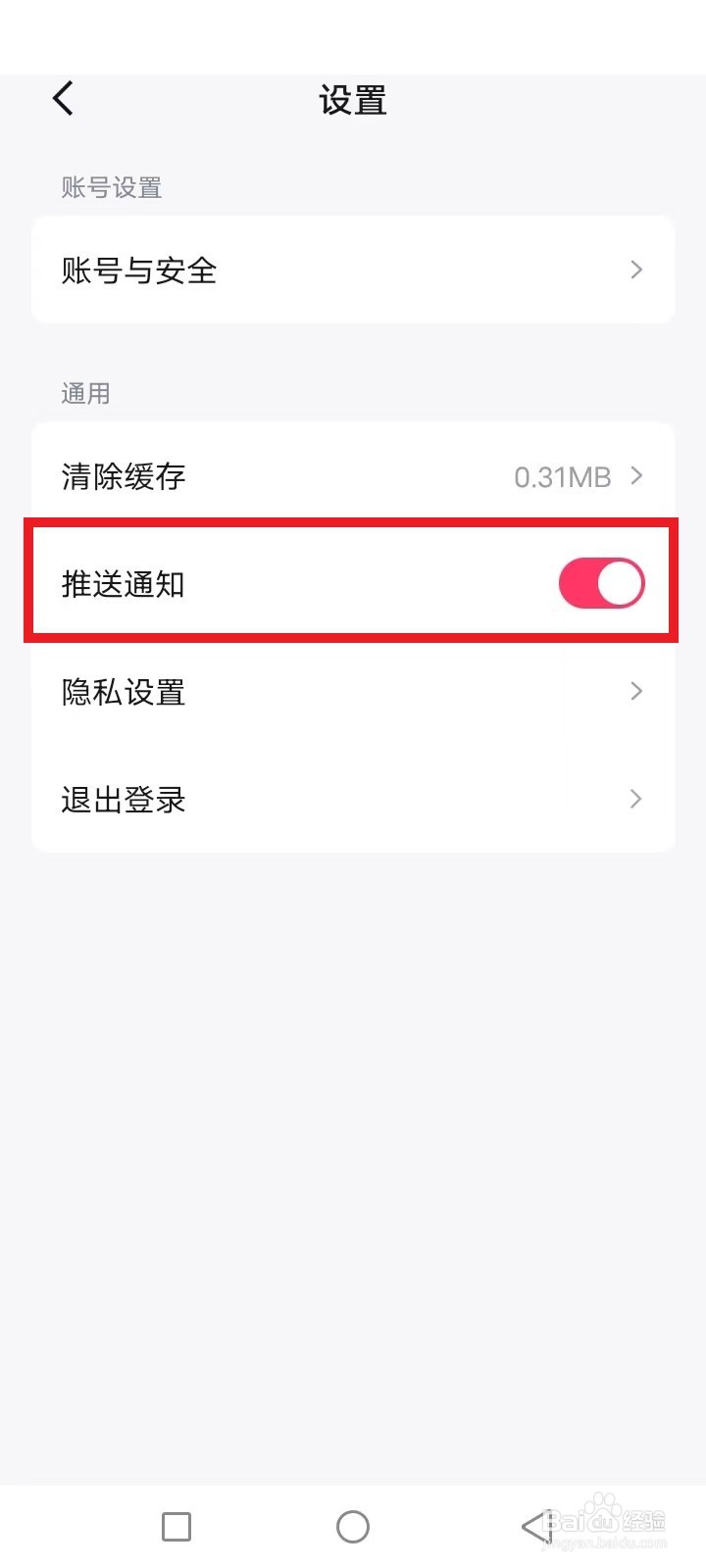Click the back arrow to leave settings
Image resolution: width=706 pixels, height=1568 pixels.
[62, 98]
